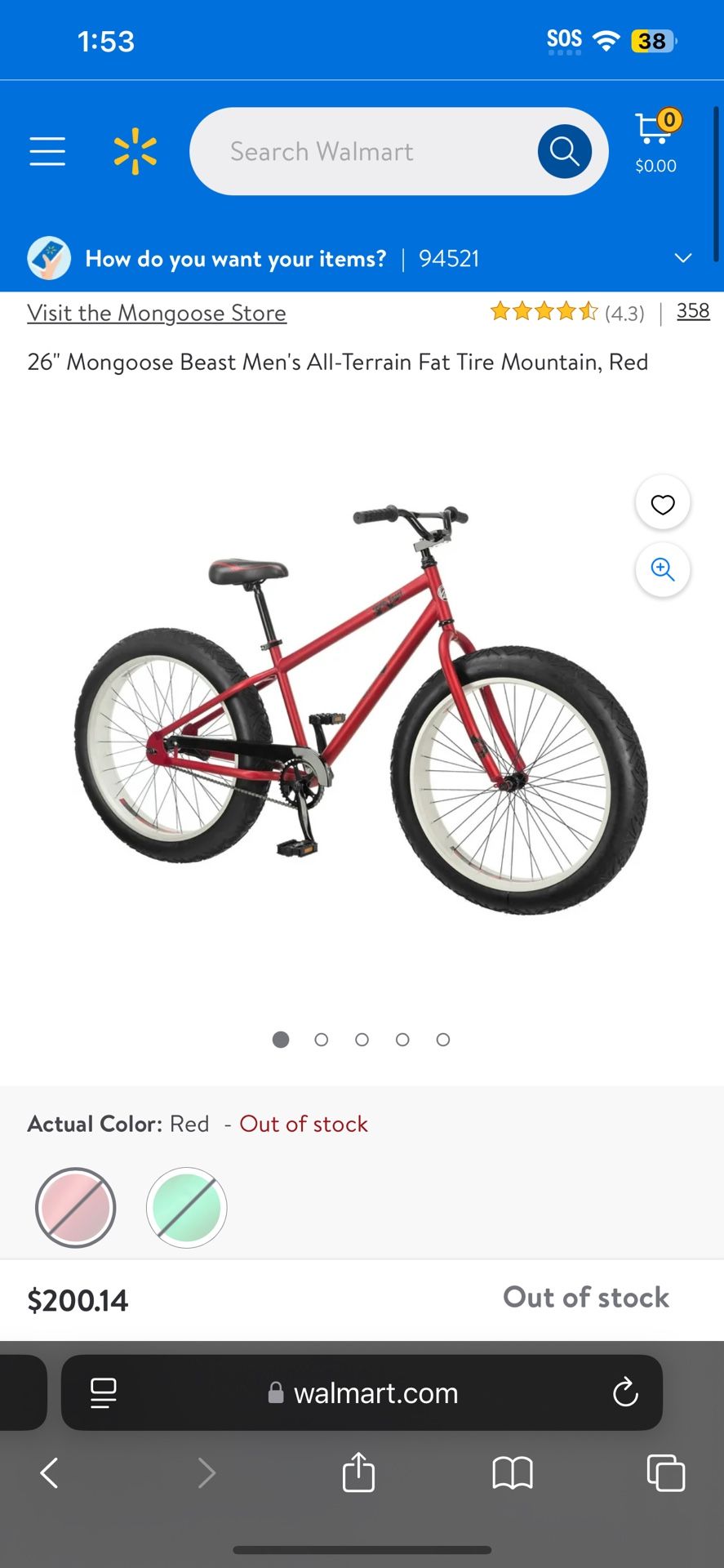Open the shopping cart
The height and width of the screenshot is (1568, 724).
[656, 142]
